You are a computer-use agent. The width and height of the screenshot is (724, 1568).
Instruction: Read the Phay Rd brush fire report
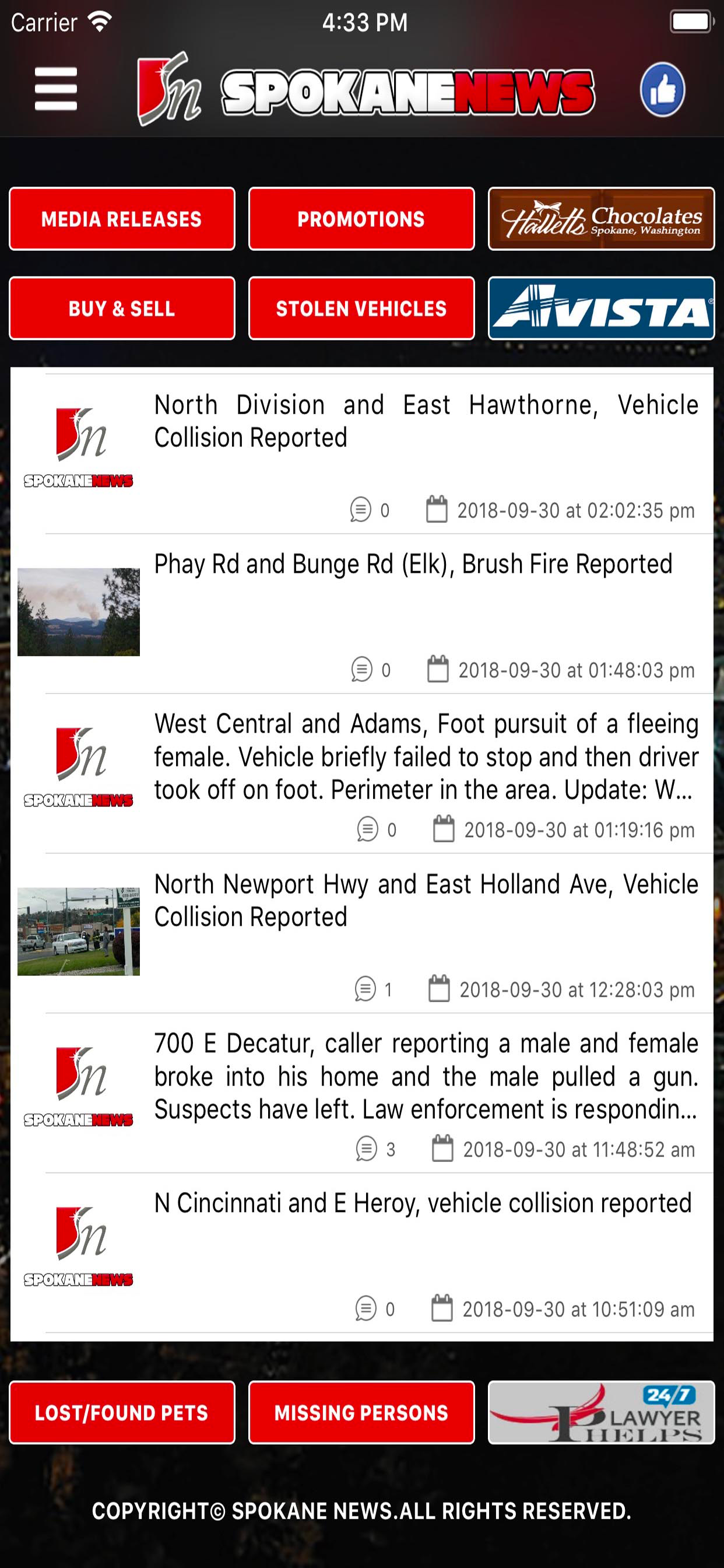362,614
